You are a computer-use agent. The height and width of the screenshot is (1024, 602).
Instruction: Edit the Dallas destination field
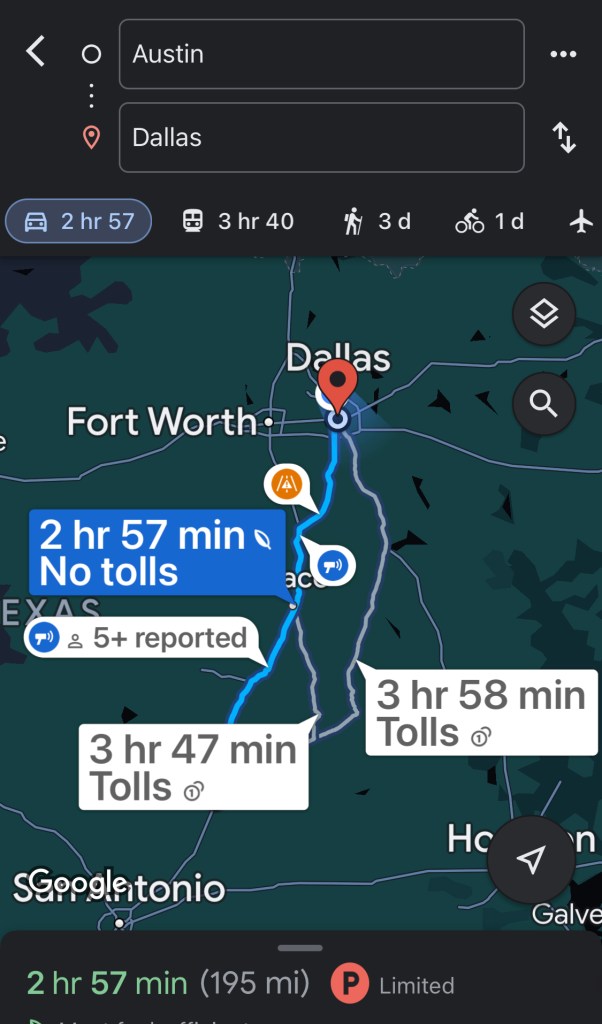pos(321,137)
